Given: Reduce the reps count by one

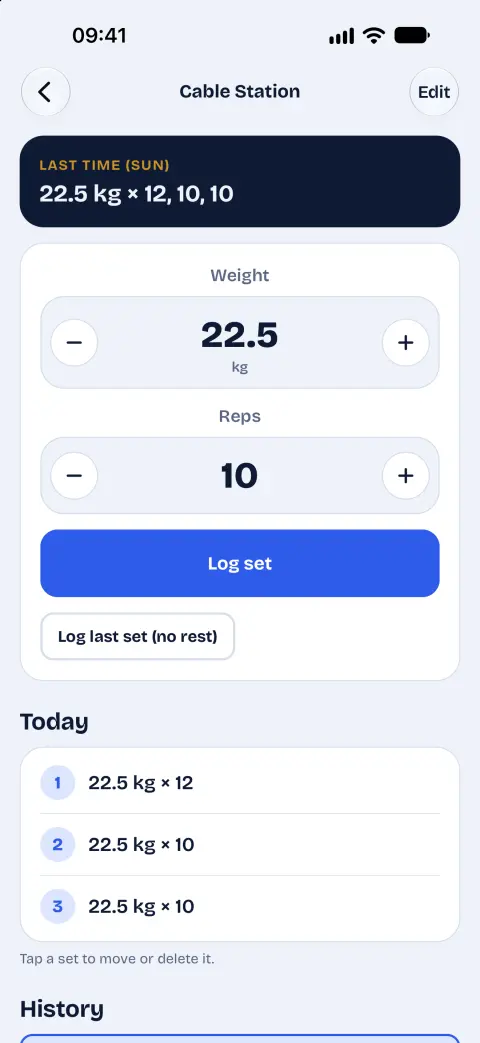Looking at the screenshot, I should (x=74, y=476).
